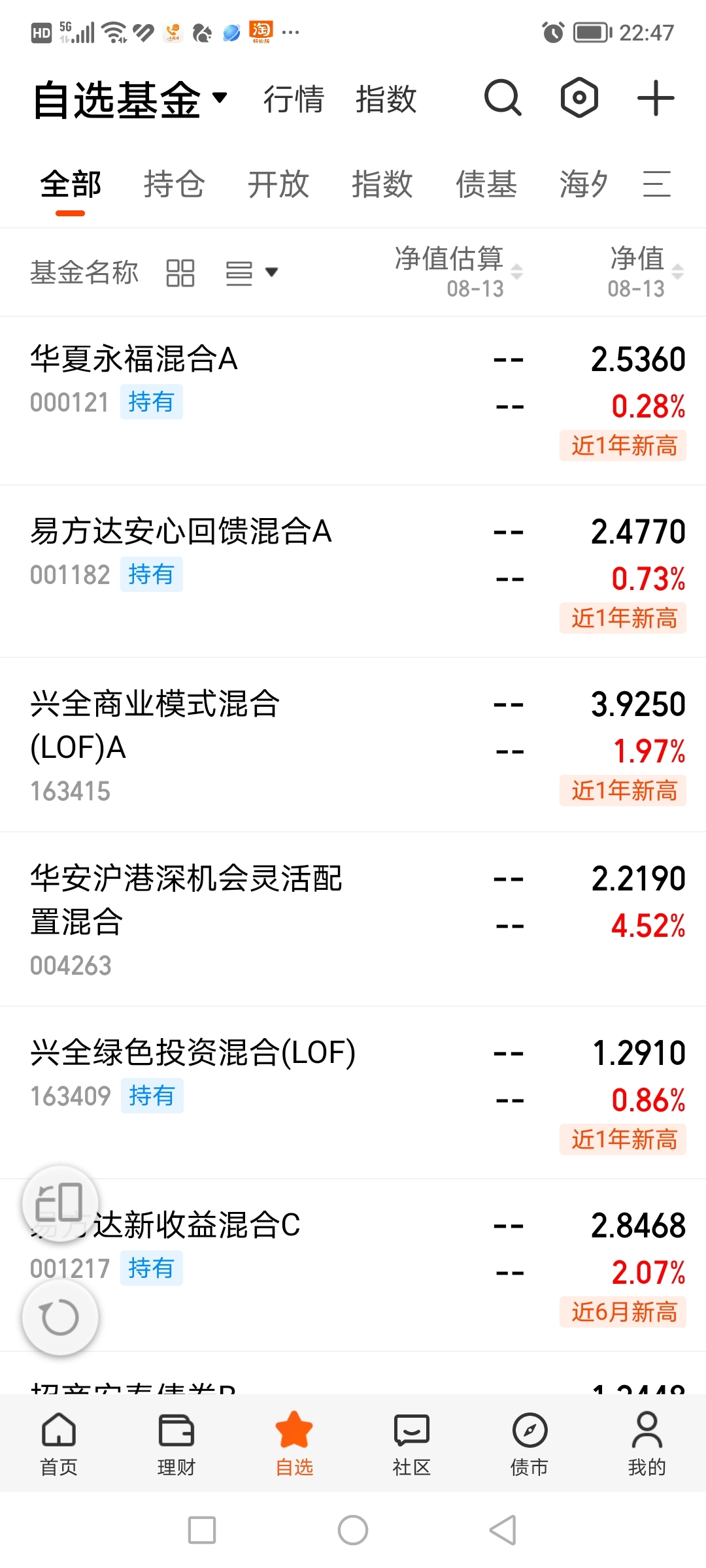Viewport: 706px width, 1568px height.
Task: Open the hexagon settings icon
Action: pyautogui.click(x=579, y=99)
